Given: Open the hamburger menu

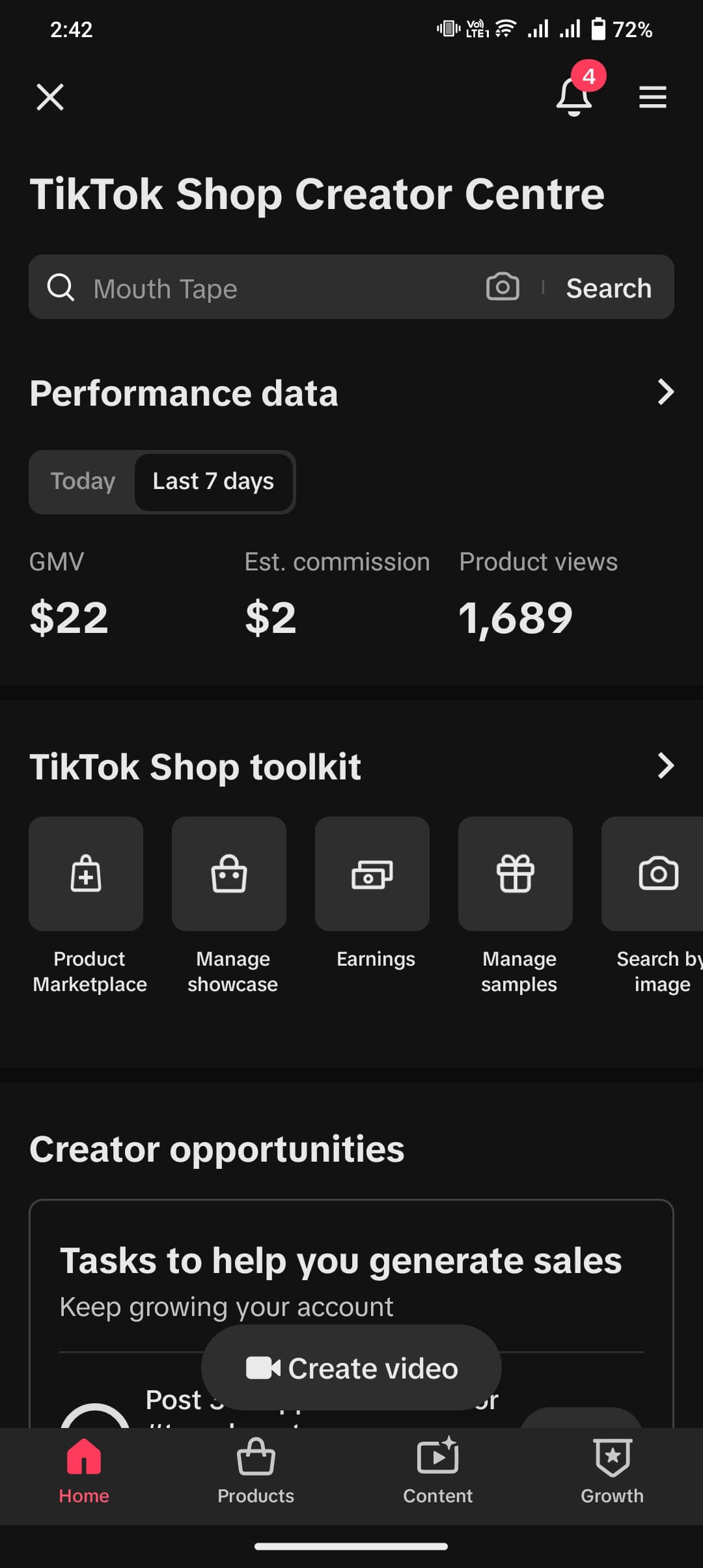Looking at the screenshot, I should (652, 98).
